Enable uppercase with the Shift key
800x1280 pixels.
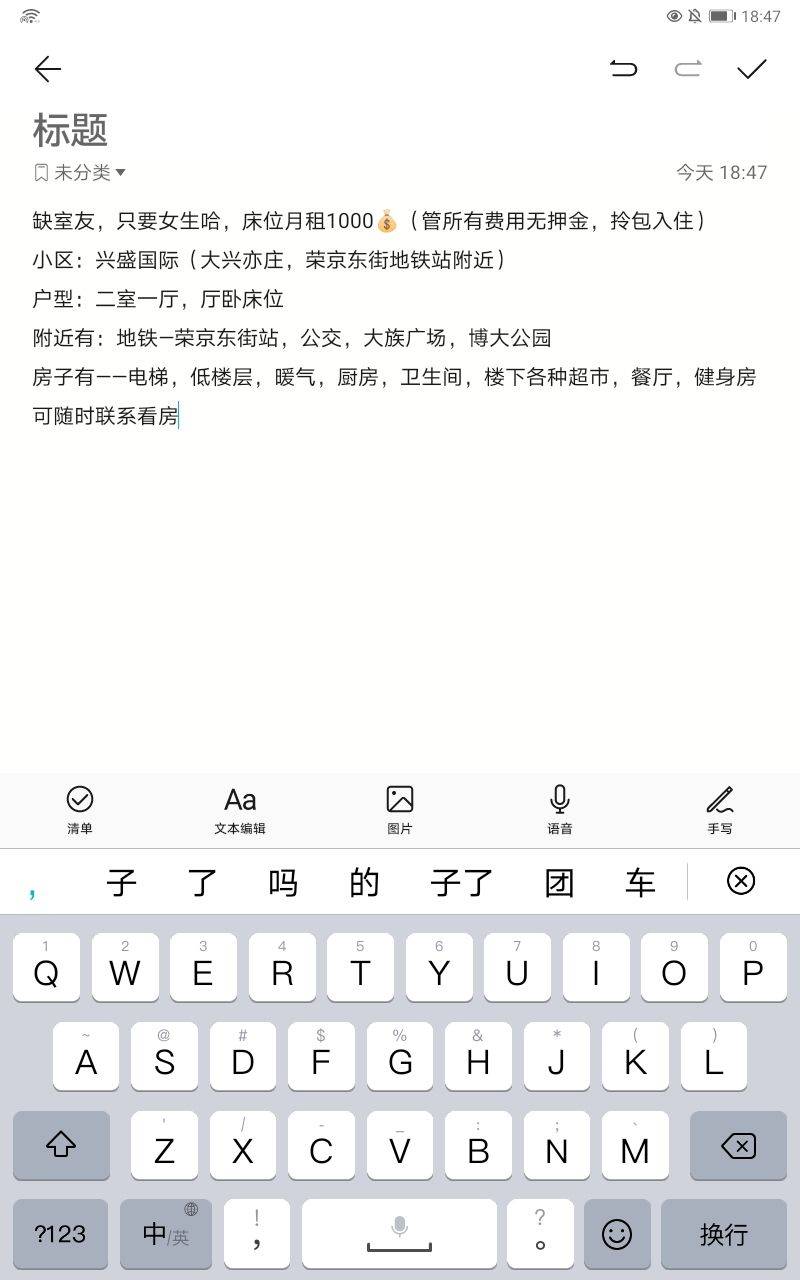(x=61, y=1146)
